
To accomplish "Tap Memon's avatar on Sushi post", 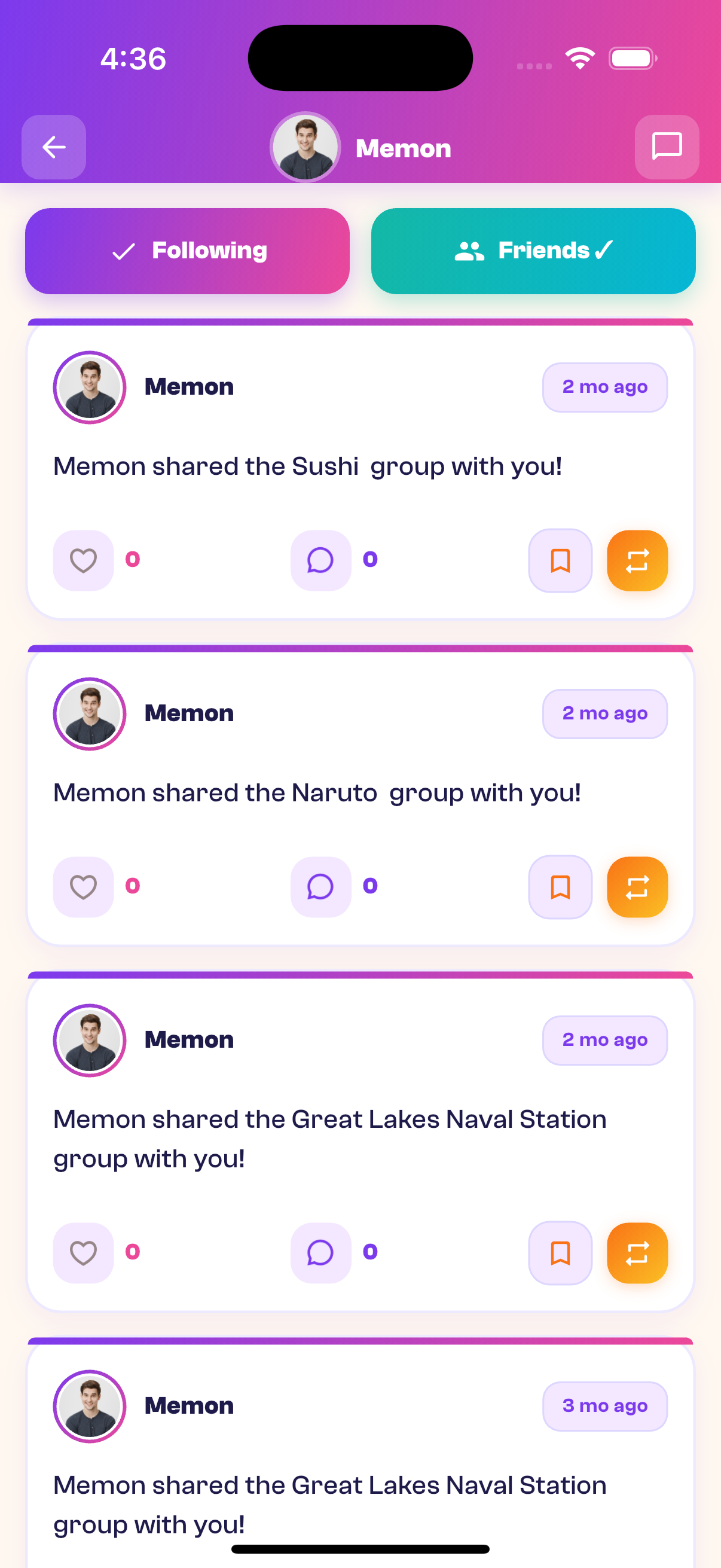I will coord(90,387).
